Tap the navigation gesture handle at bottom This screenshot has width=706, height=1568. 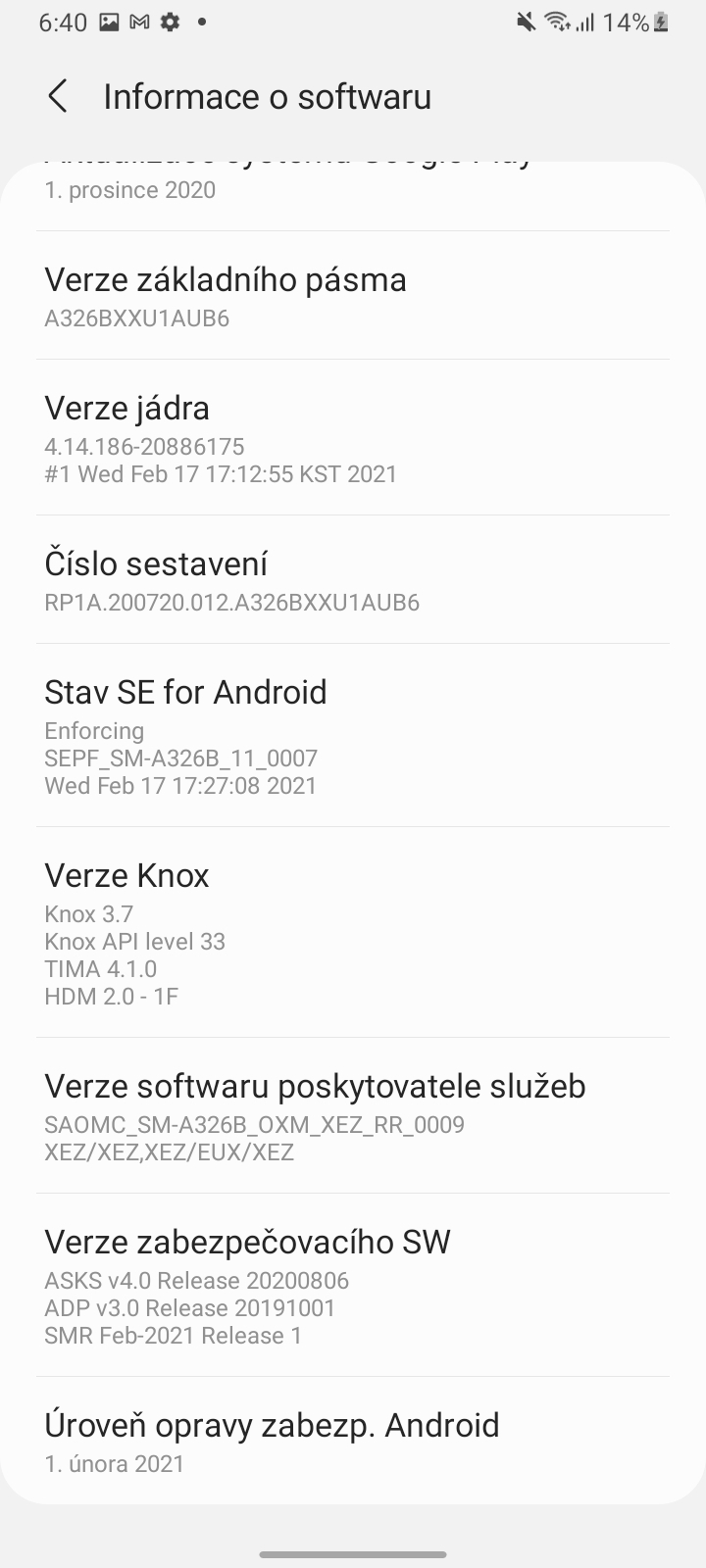(353, 1552)
